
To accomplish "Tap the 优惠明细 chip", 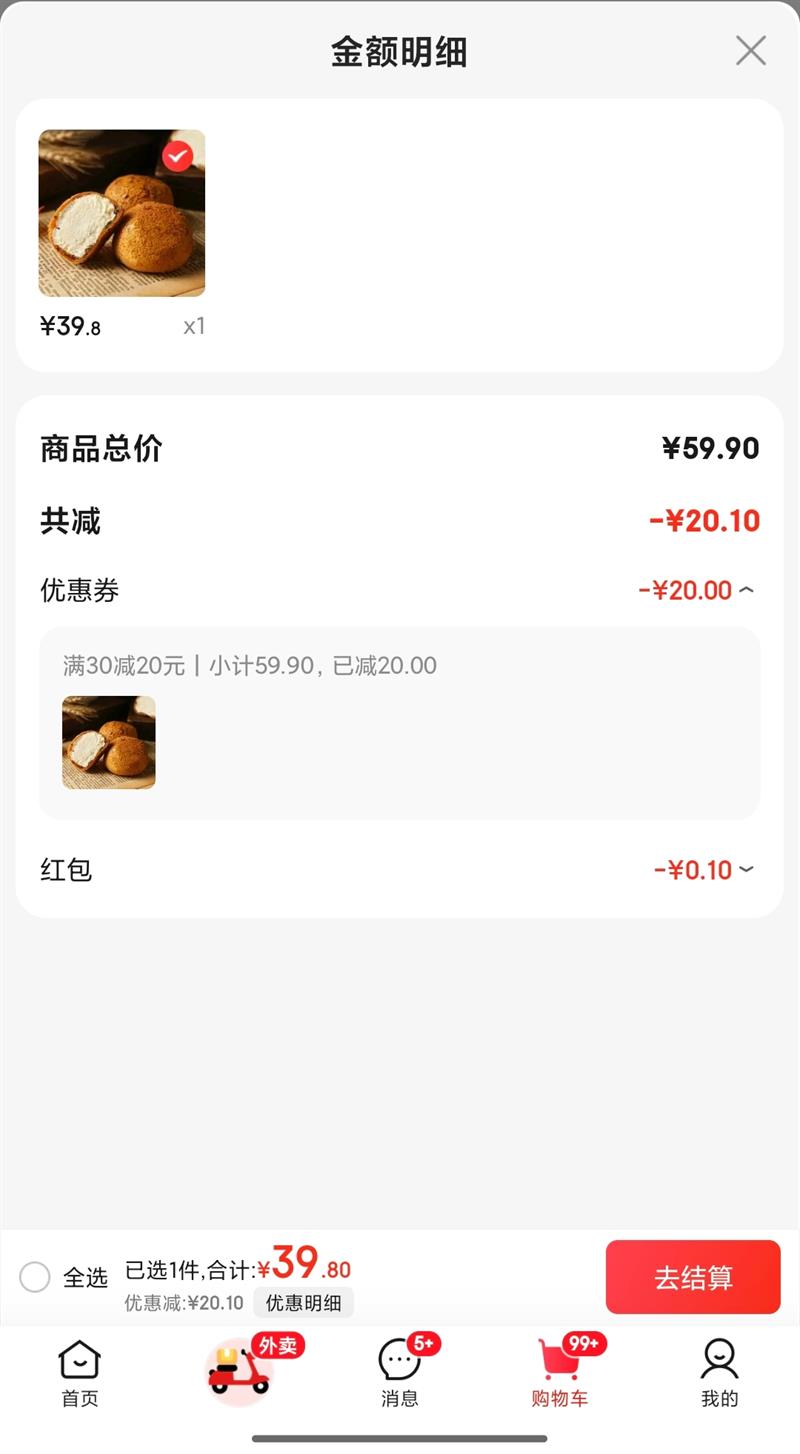I will tap(303, 1303).
